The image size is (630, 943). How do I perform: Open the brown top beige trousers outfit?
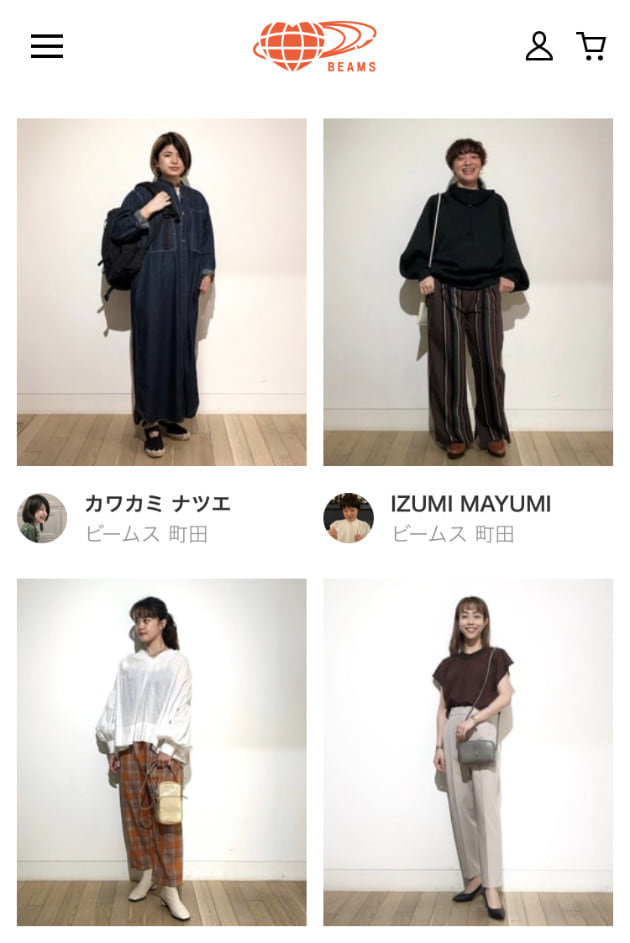pos(468,752)
